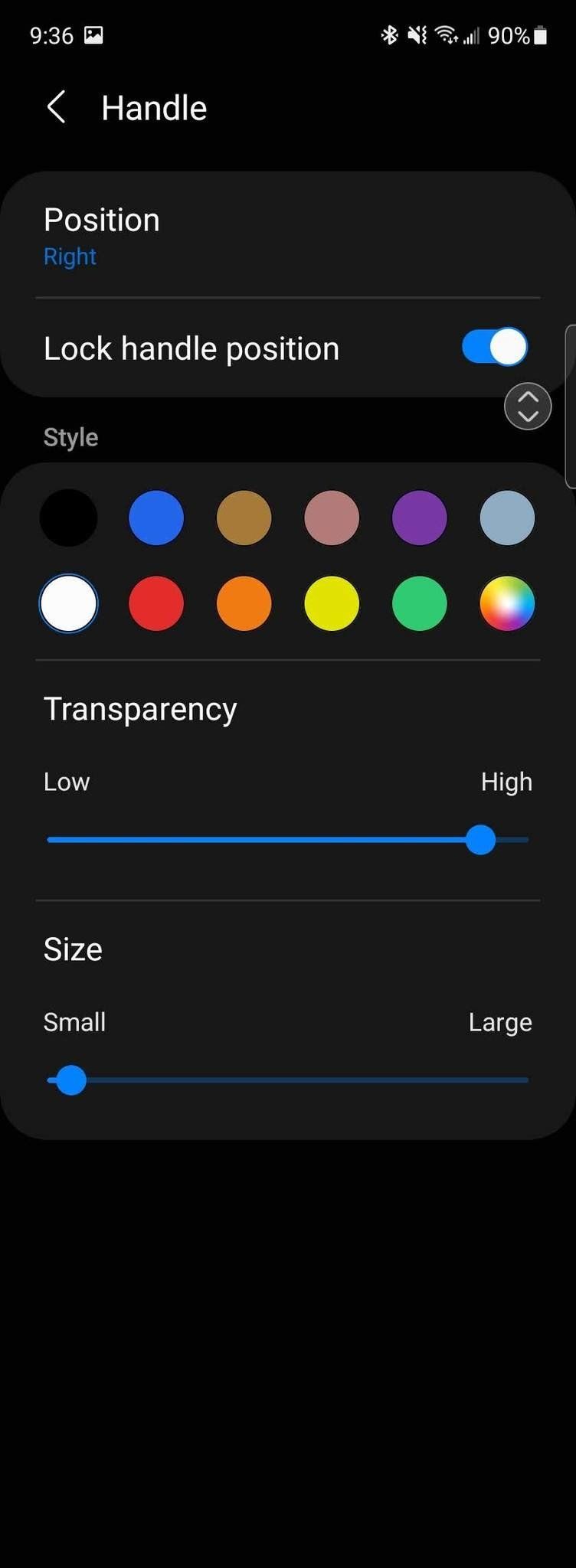
Task: Tap the mute/vibrate status icon
Action: [x=416, y=34]
